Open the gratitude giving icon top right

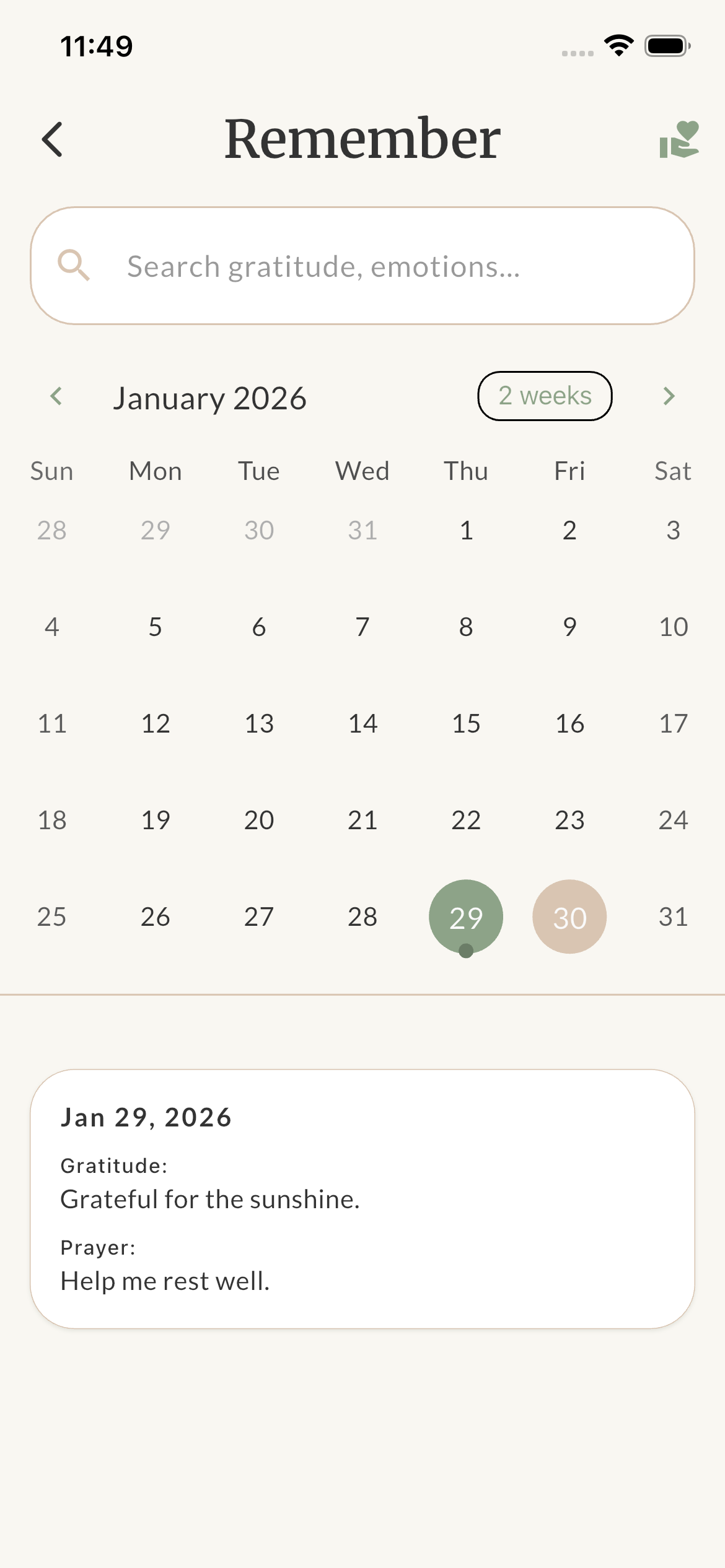click(x=680, y=141)
